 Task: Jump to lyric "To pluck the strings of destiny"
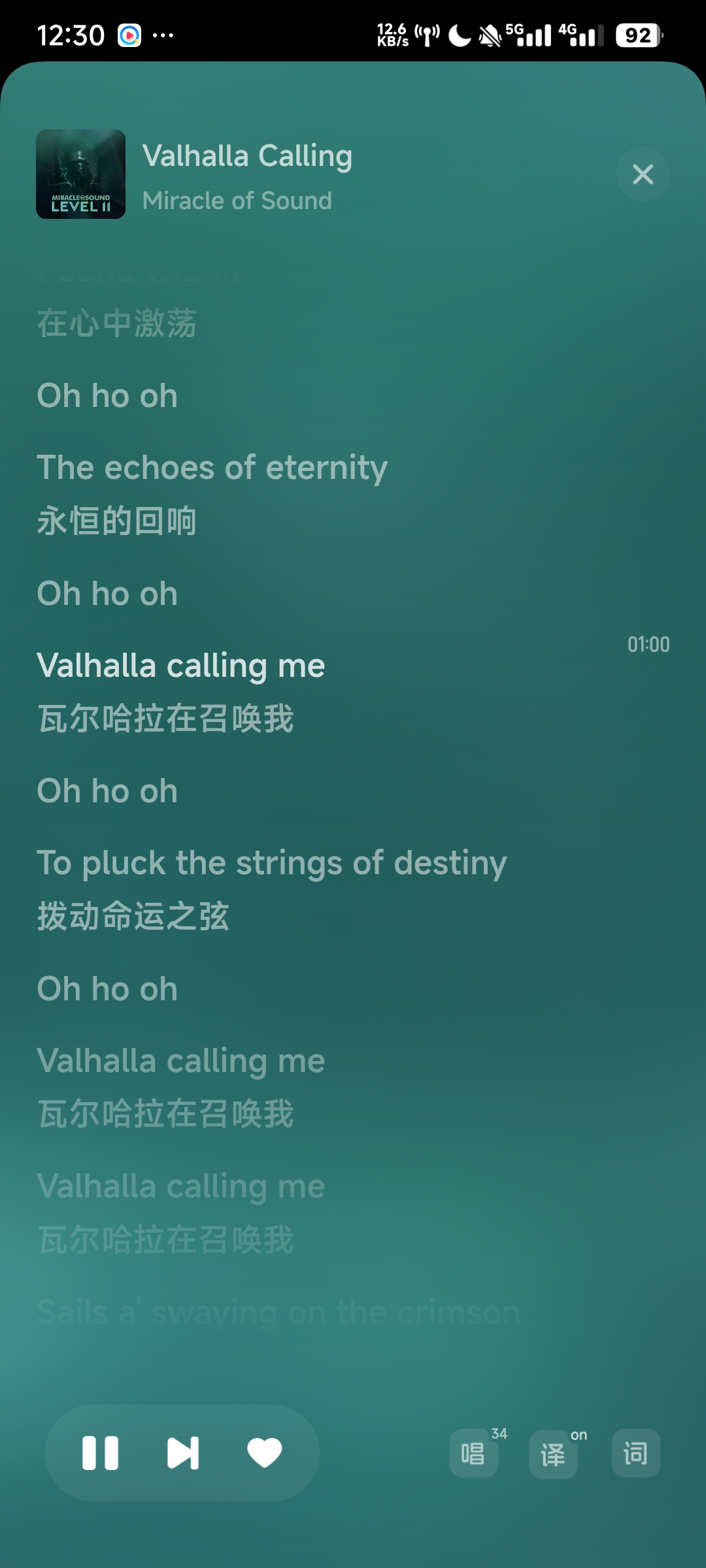272,863
